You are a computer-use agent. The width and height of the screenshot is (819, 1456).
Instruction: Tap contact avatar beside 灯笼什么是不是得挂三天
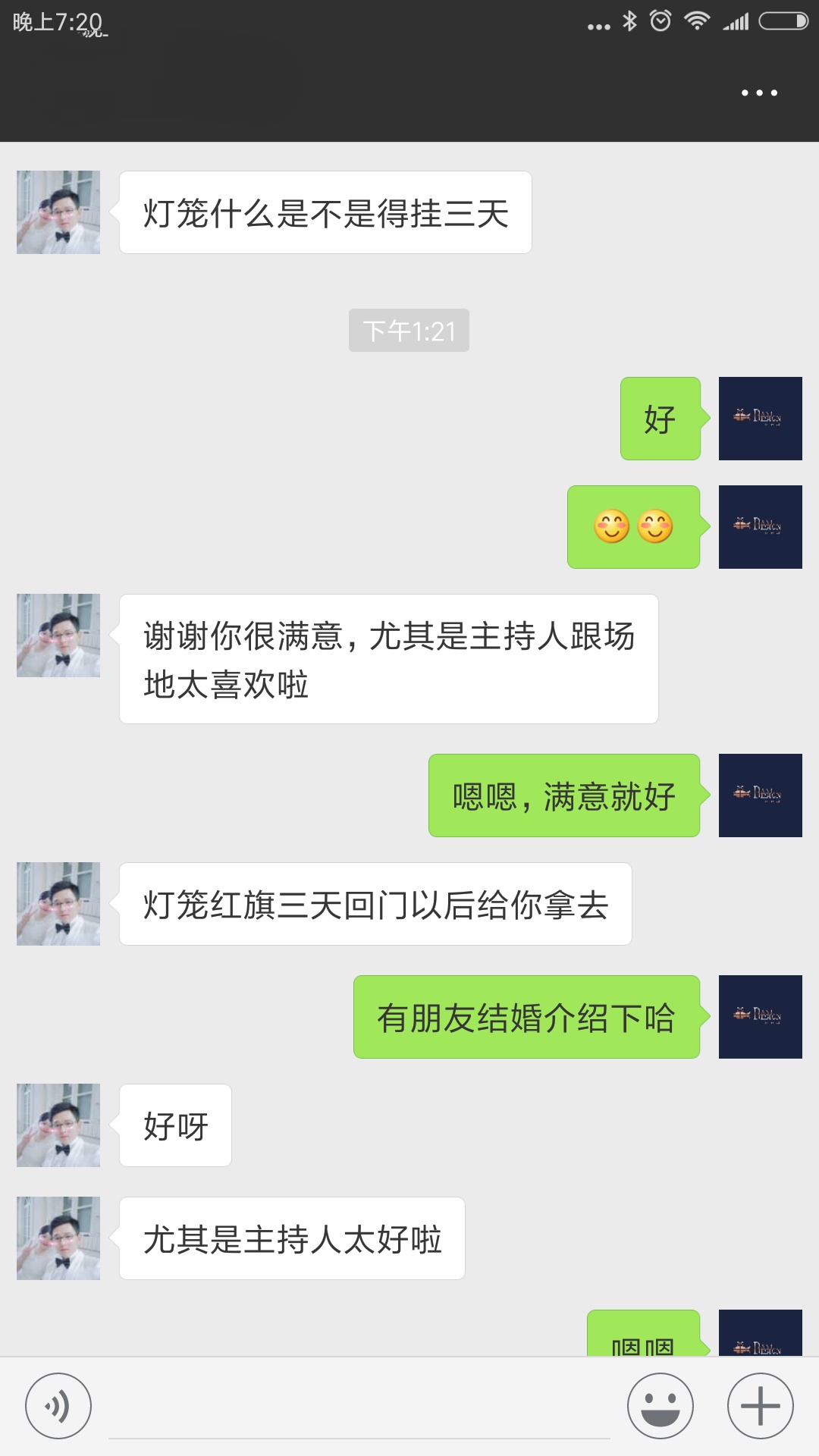pos(58,212)
